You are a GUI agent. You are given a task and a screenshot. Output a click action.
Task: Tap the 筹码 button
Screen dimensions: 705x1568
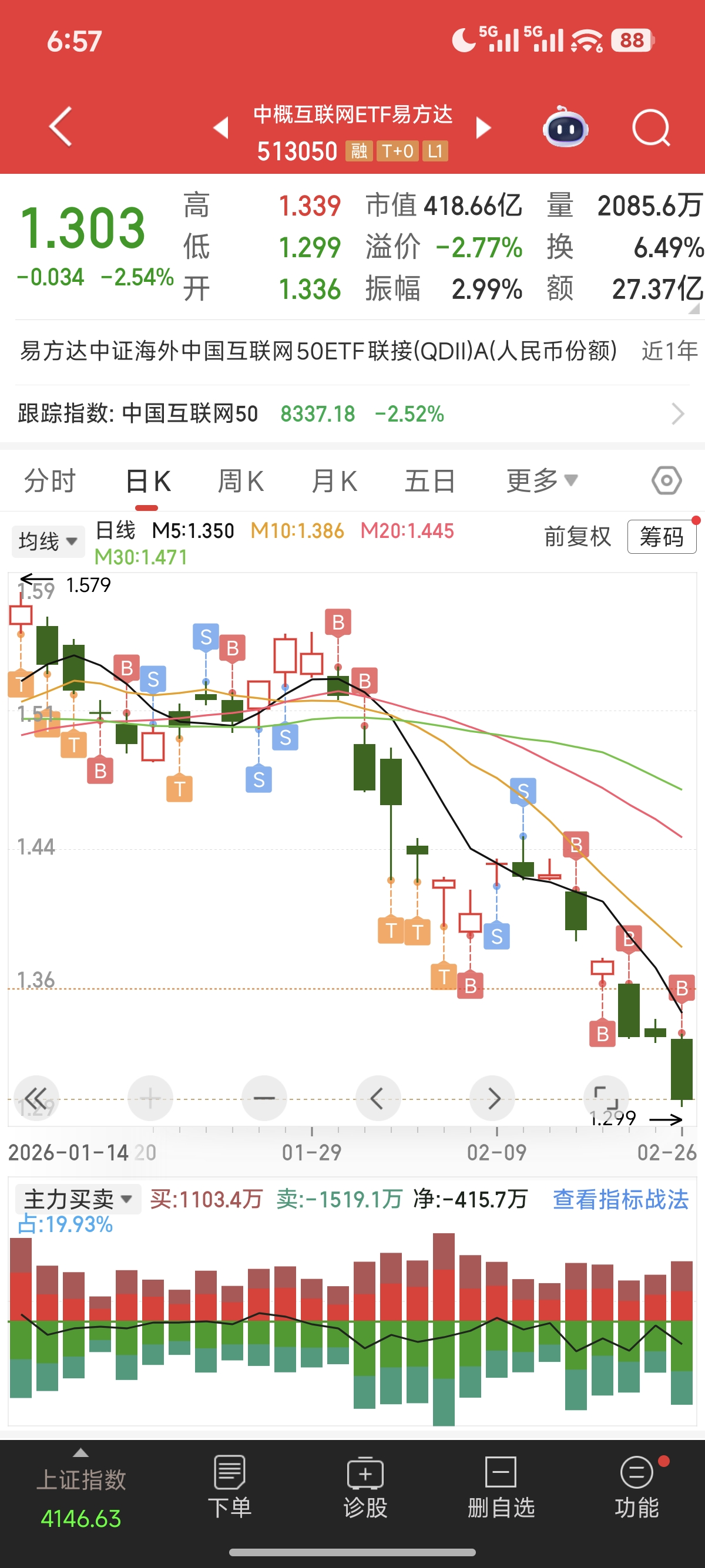(x=661, y=537)
